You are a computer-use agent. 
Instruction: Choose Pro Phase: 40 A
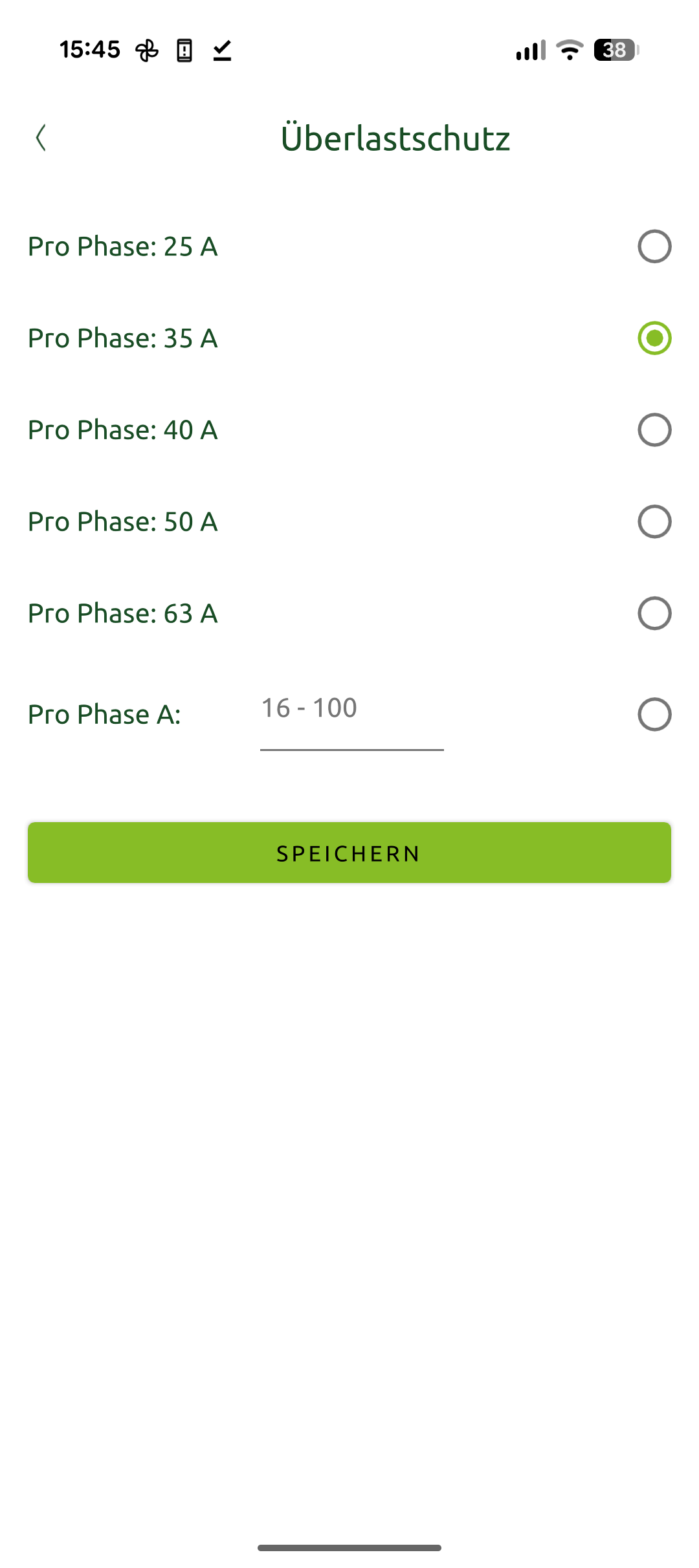(x=654, y=430)
